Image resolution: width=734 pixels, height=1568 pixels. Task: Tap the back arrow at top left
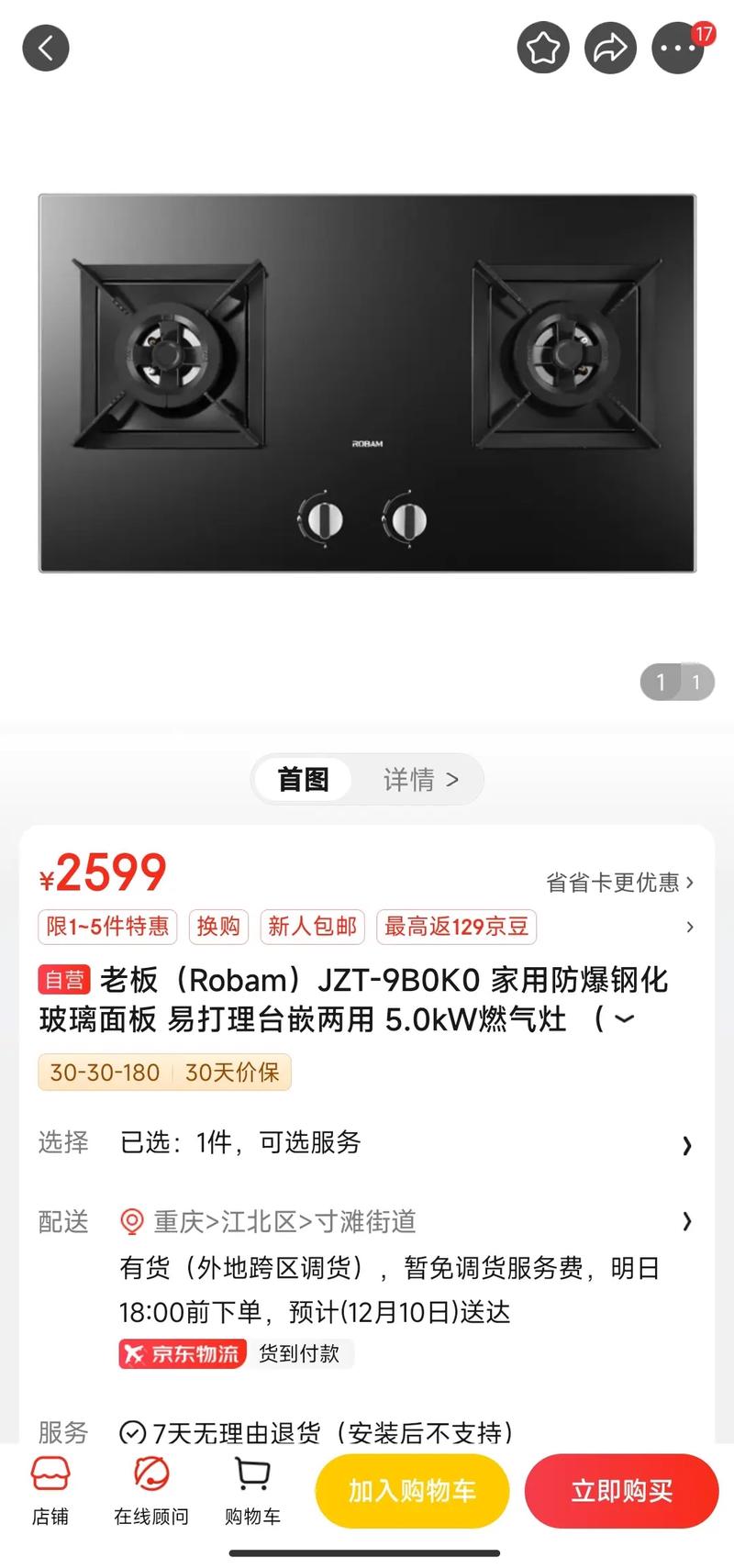45,47
